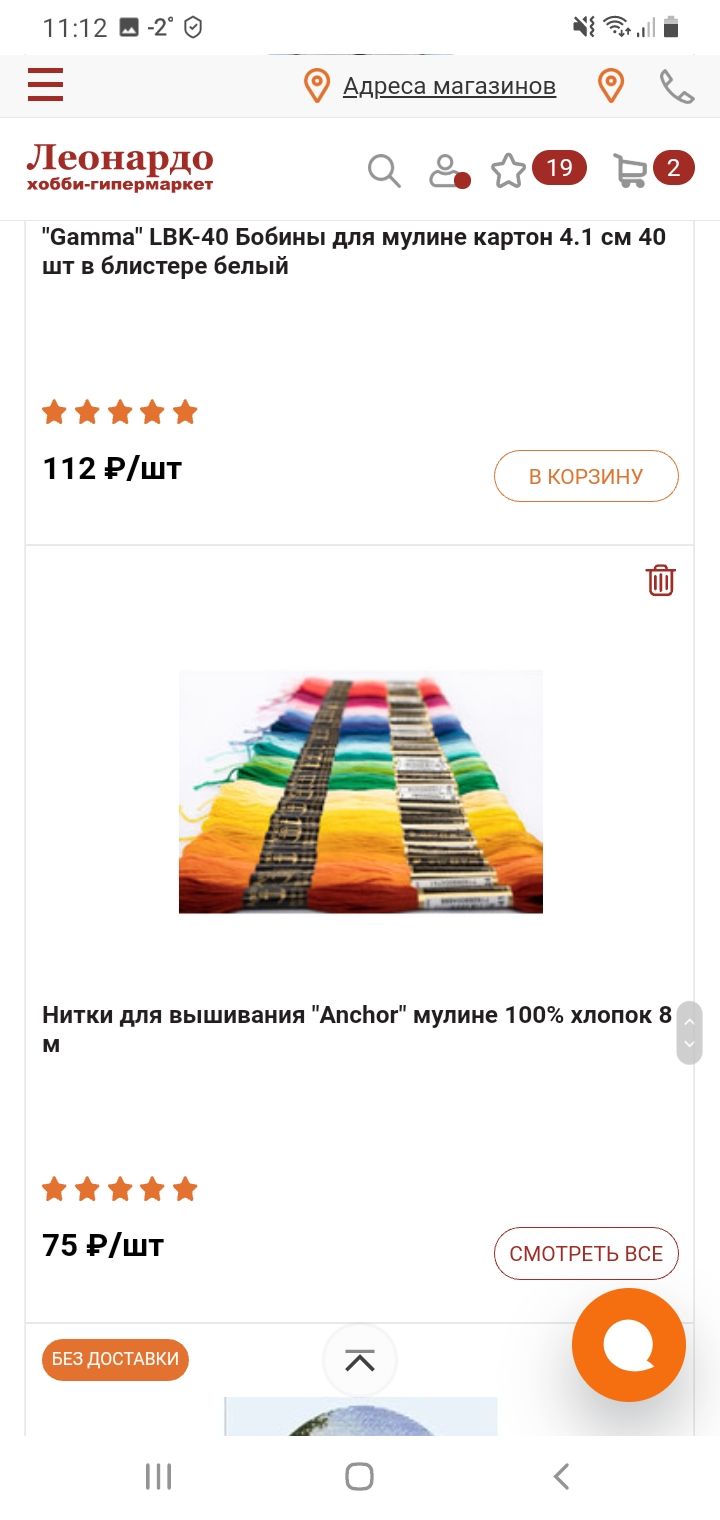
Task: Open the shopping cart with 2 items
Action: [x=631, y=170]
